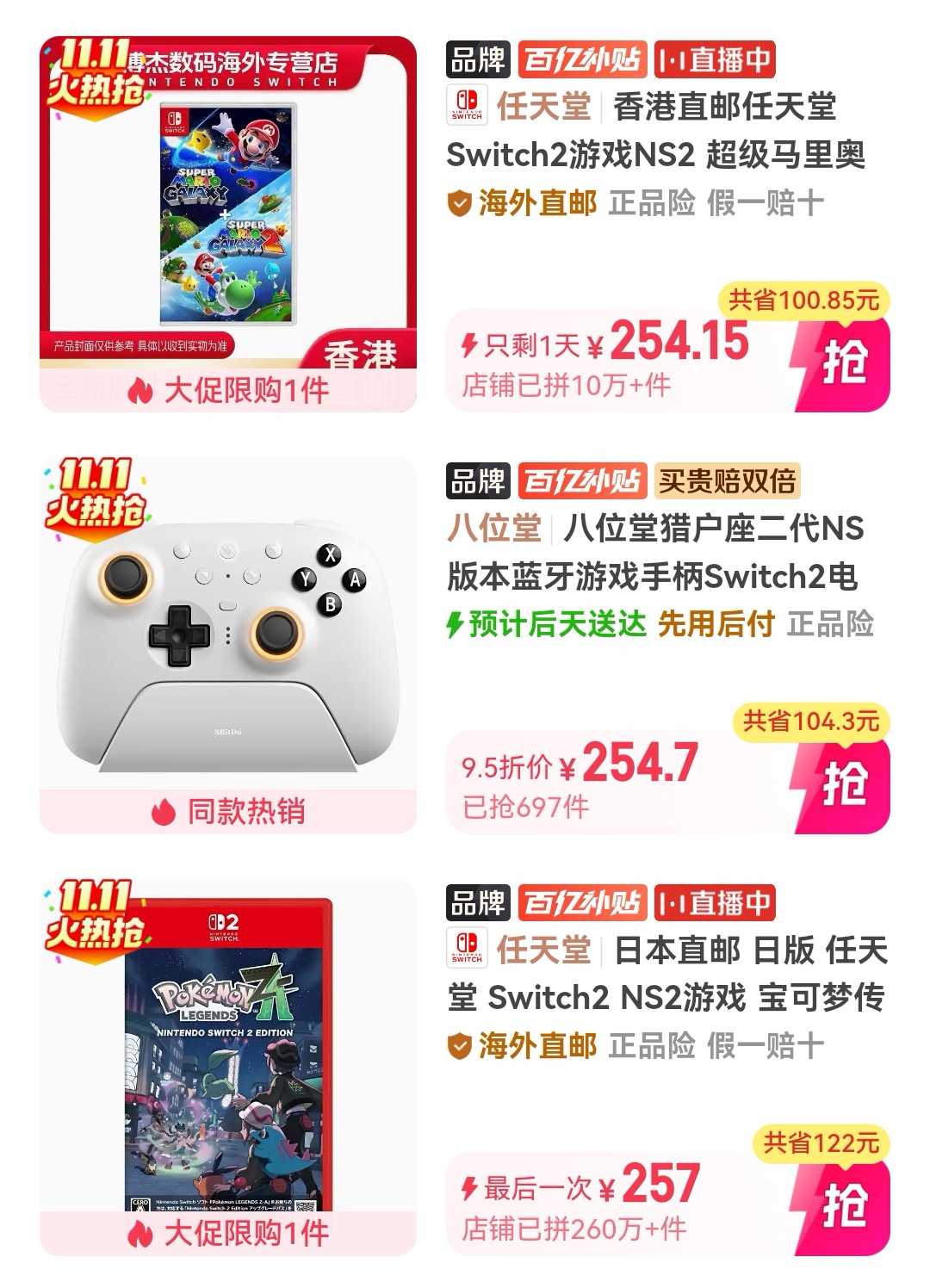
Task: Tap 抢 for the 254.15 yuan Mario game
Action: pos(841,362)
